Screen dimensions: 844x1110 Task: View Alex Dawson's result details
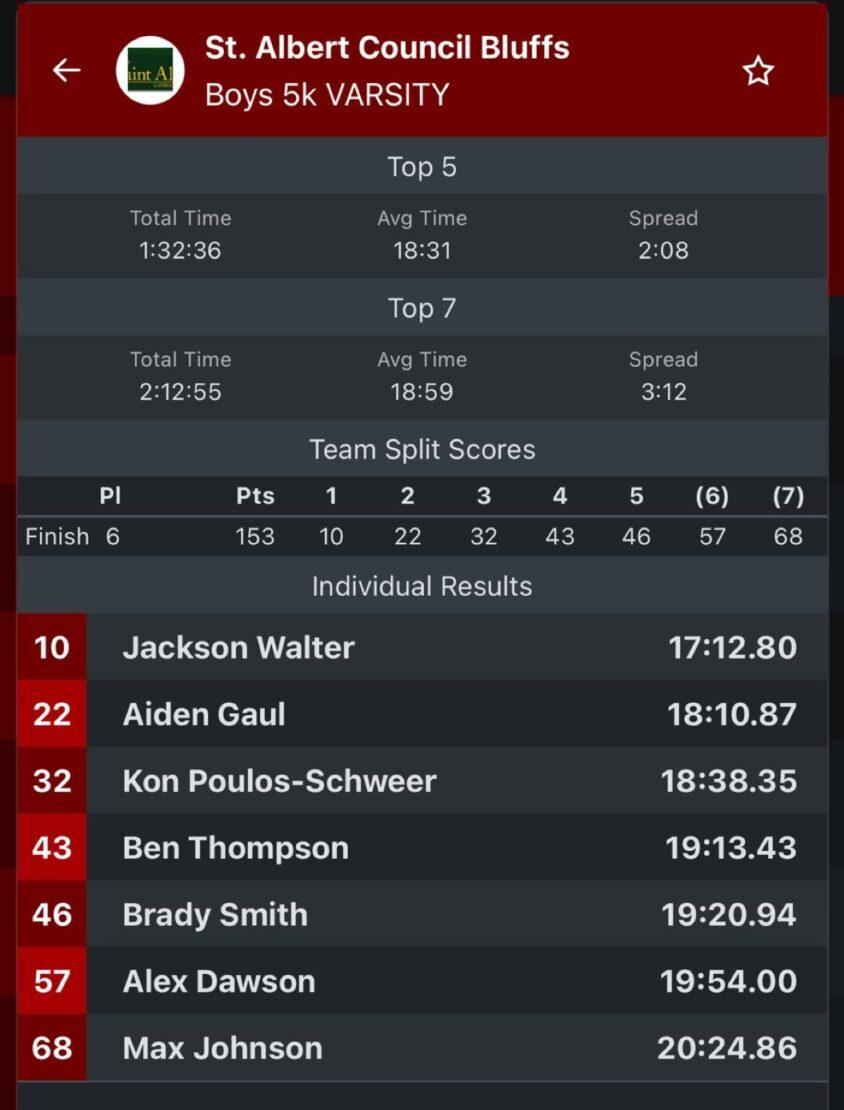pos(422,981)
